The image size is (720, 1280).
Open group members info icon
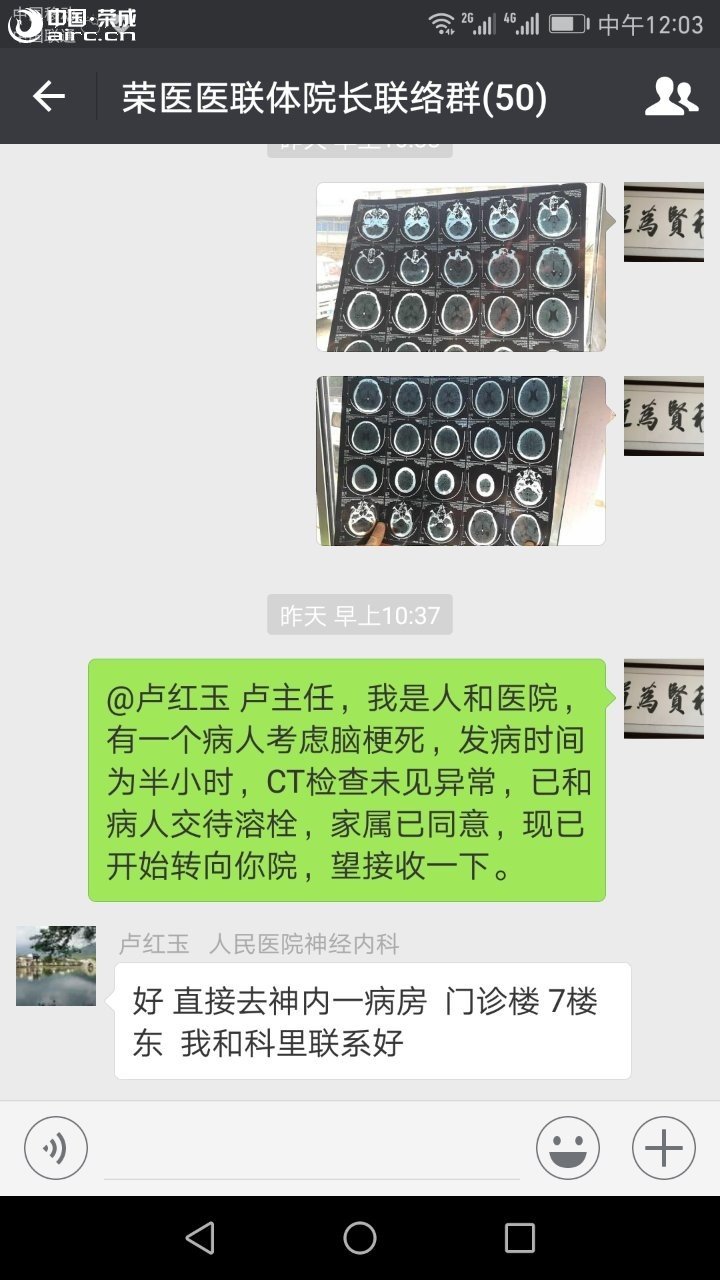click(671, 97)
